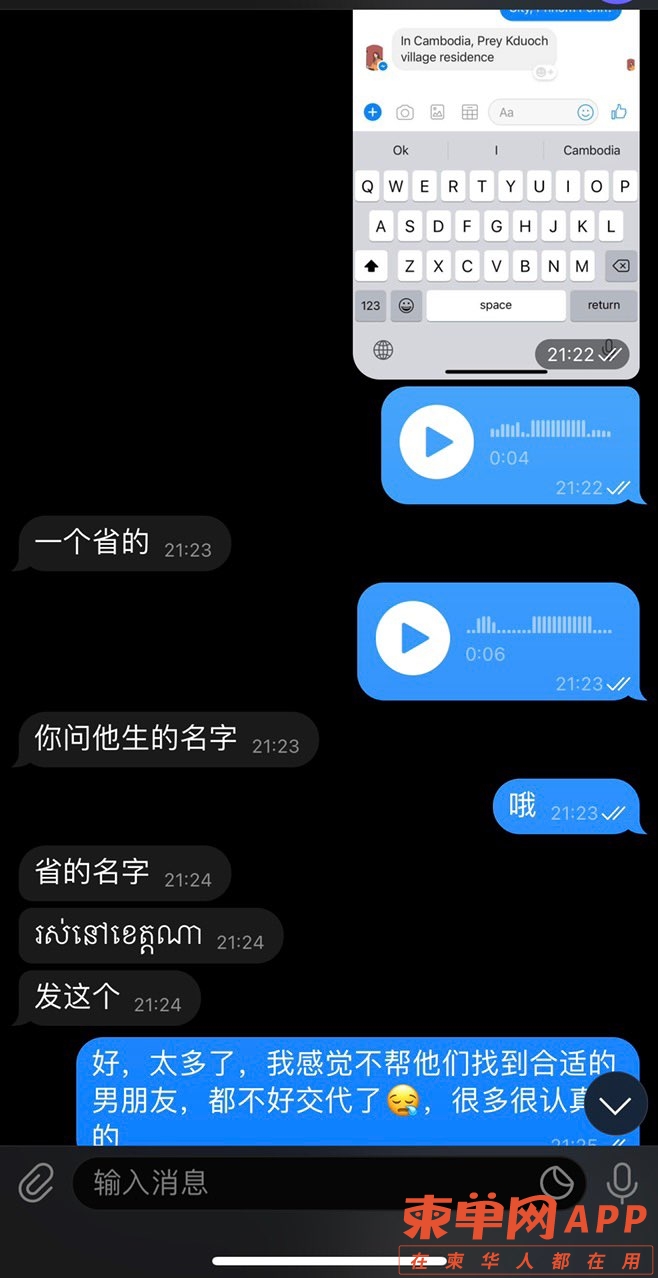This screenshot has height=1278, width=658.
Task: Tap the microphone to record voice
Action: pos(621,1183)
